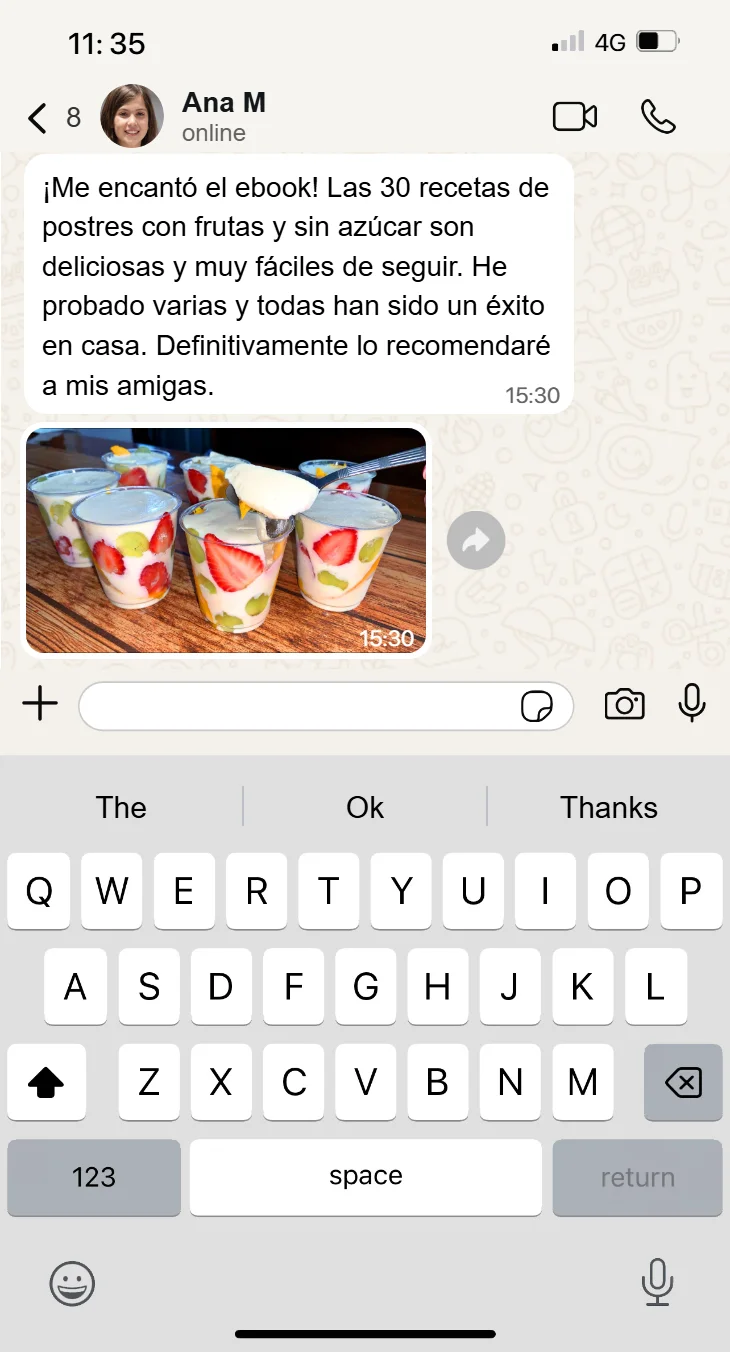Open the sticker picker

click(x=537, y=707)
